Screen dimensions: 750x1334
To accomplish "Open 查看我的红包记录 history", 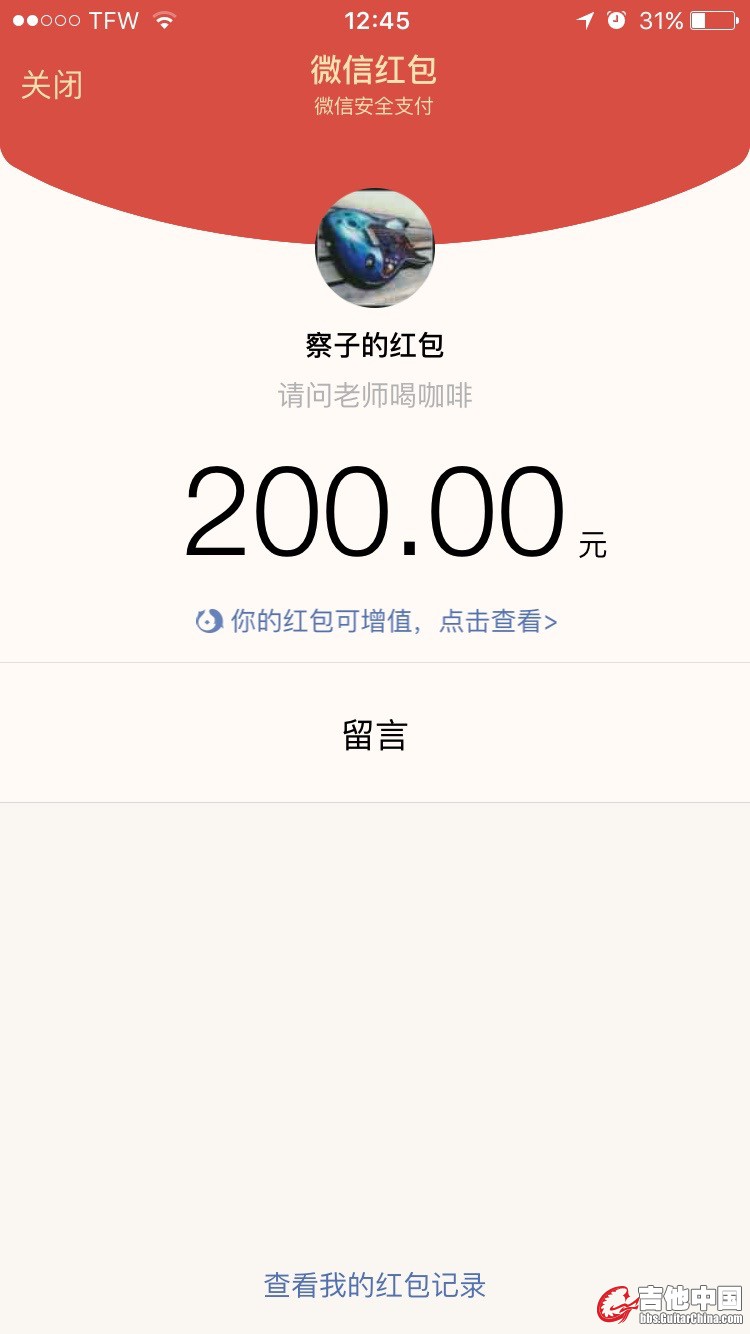I will pos(375,1285).
